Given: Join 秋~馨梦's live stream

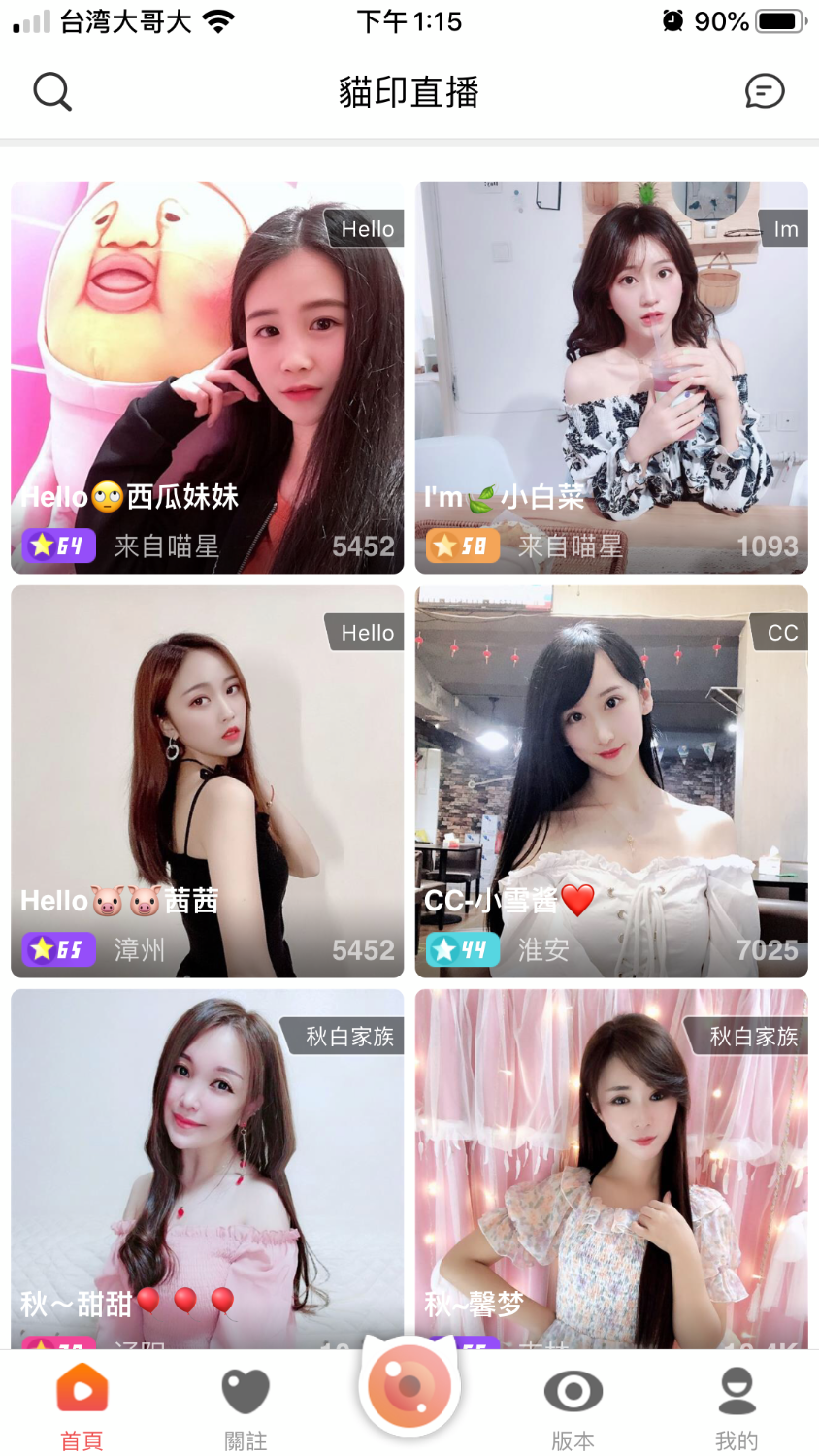Looking at the screenshot, I should coord(611,1165).
